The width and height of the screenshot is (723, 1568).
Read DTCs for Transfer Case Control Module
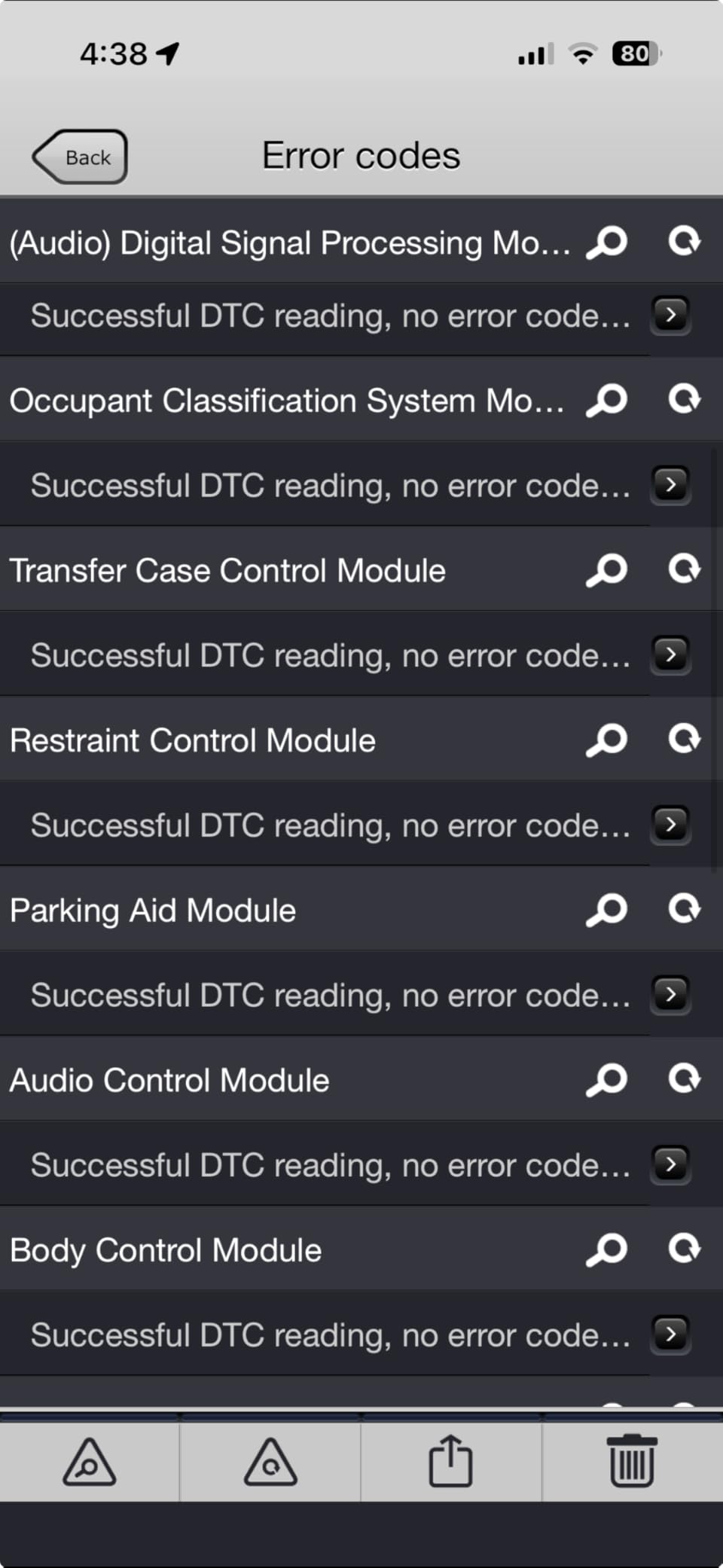coord(607,570)
